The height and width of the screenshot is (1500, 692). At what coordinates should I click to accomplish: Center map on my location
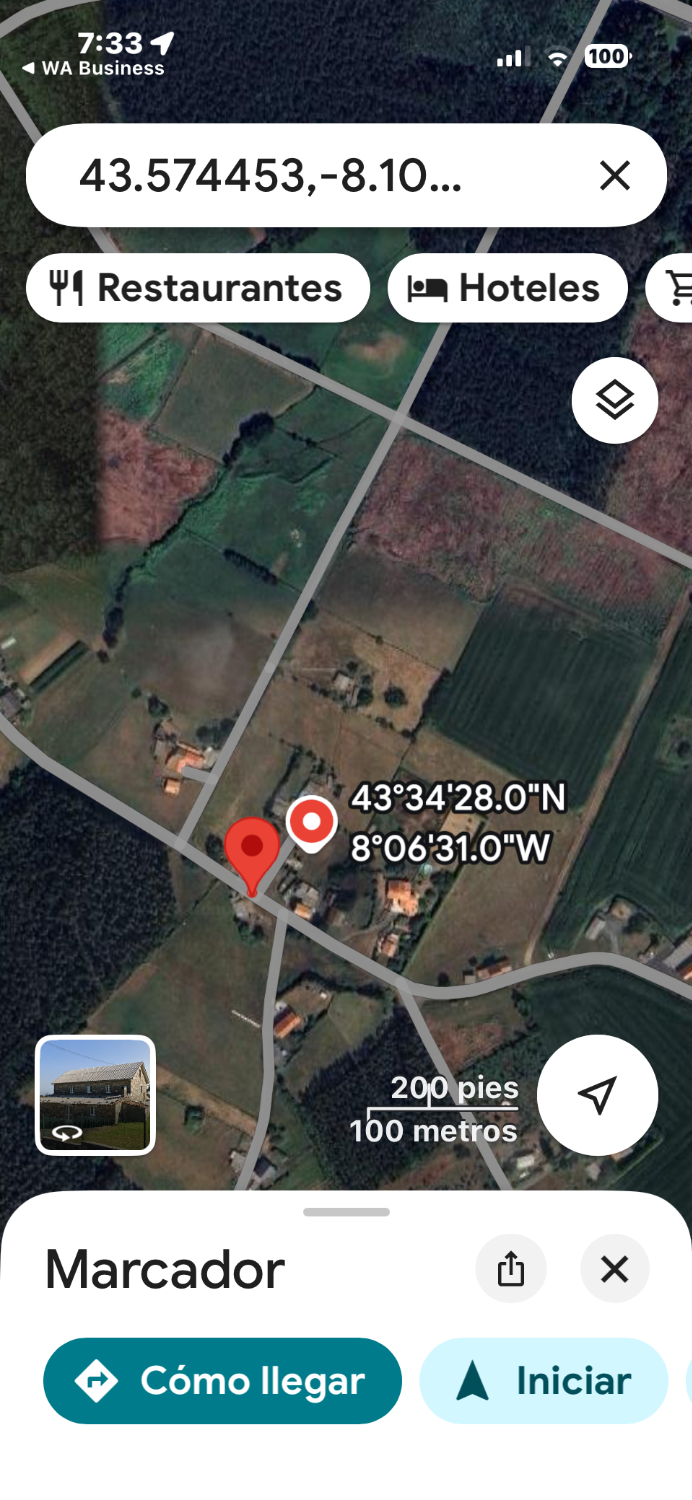[x=597, y=1094]
